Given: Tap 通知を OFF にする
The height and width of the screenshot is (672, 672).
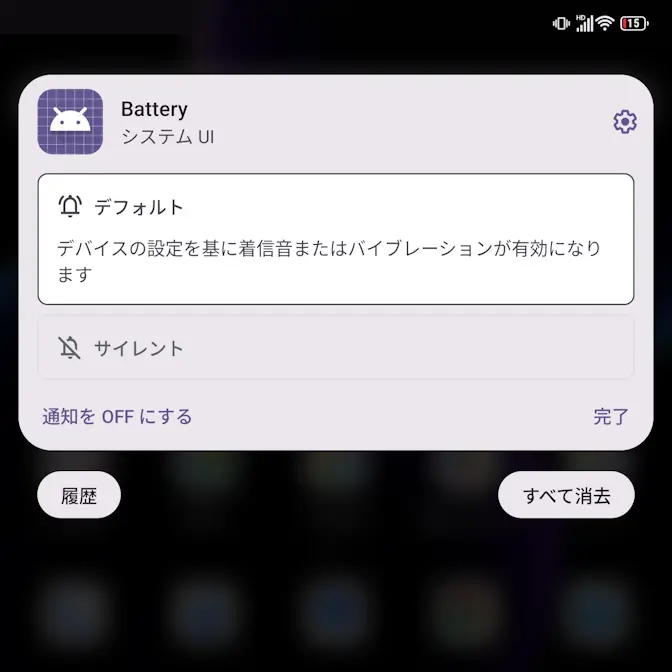Looking at the screenshot, I should pos(117,417).
